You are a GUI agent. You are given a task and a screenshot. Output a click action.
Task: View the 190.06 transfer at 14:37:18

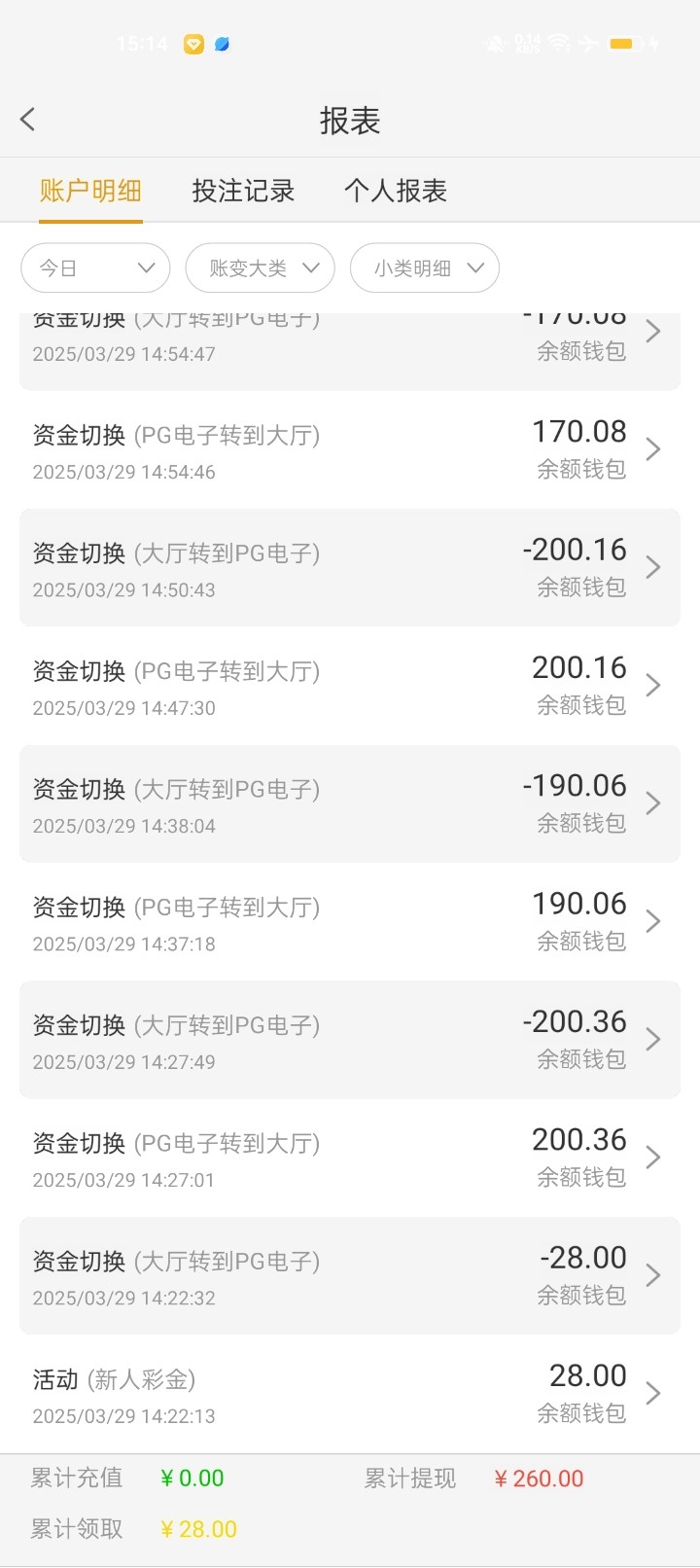click(350, 922)
